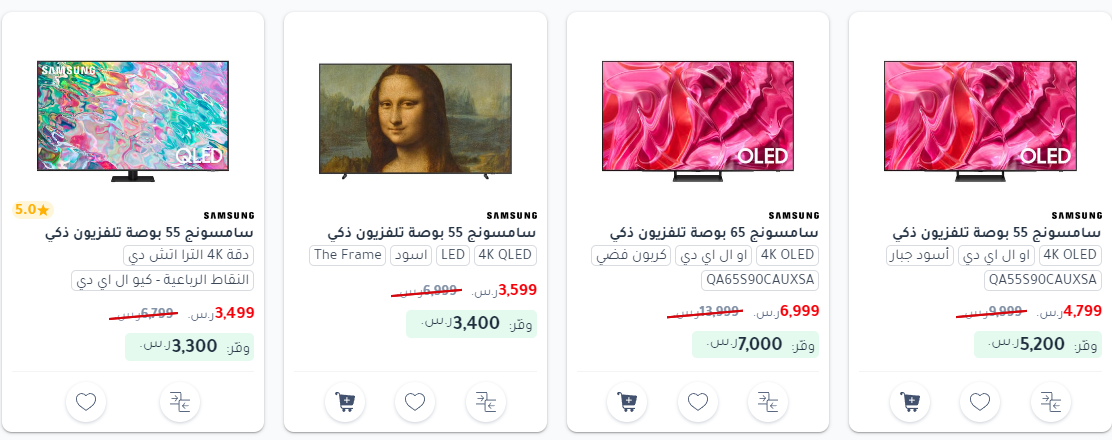Open the Samsung 55 inch OLED QA55S90CAUXSA card
Viewport: 1112px width, 440px height.
tap(978, 120)
